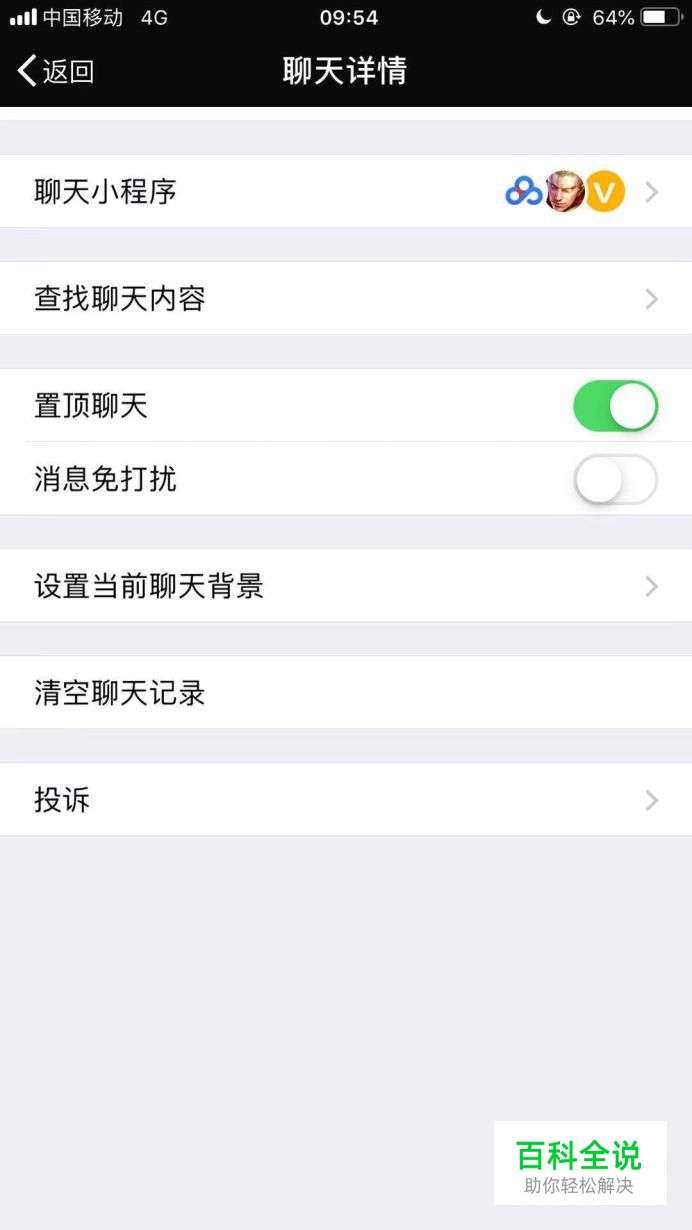Turn off 置顶聊天 switch
This screenshot has height=1230, width=692.
click(615, 406)
